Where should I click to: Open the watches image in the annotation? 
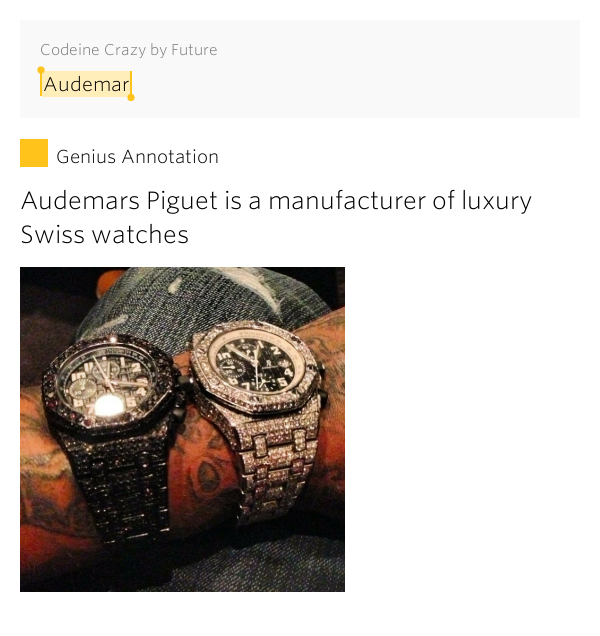182,429
